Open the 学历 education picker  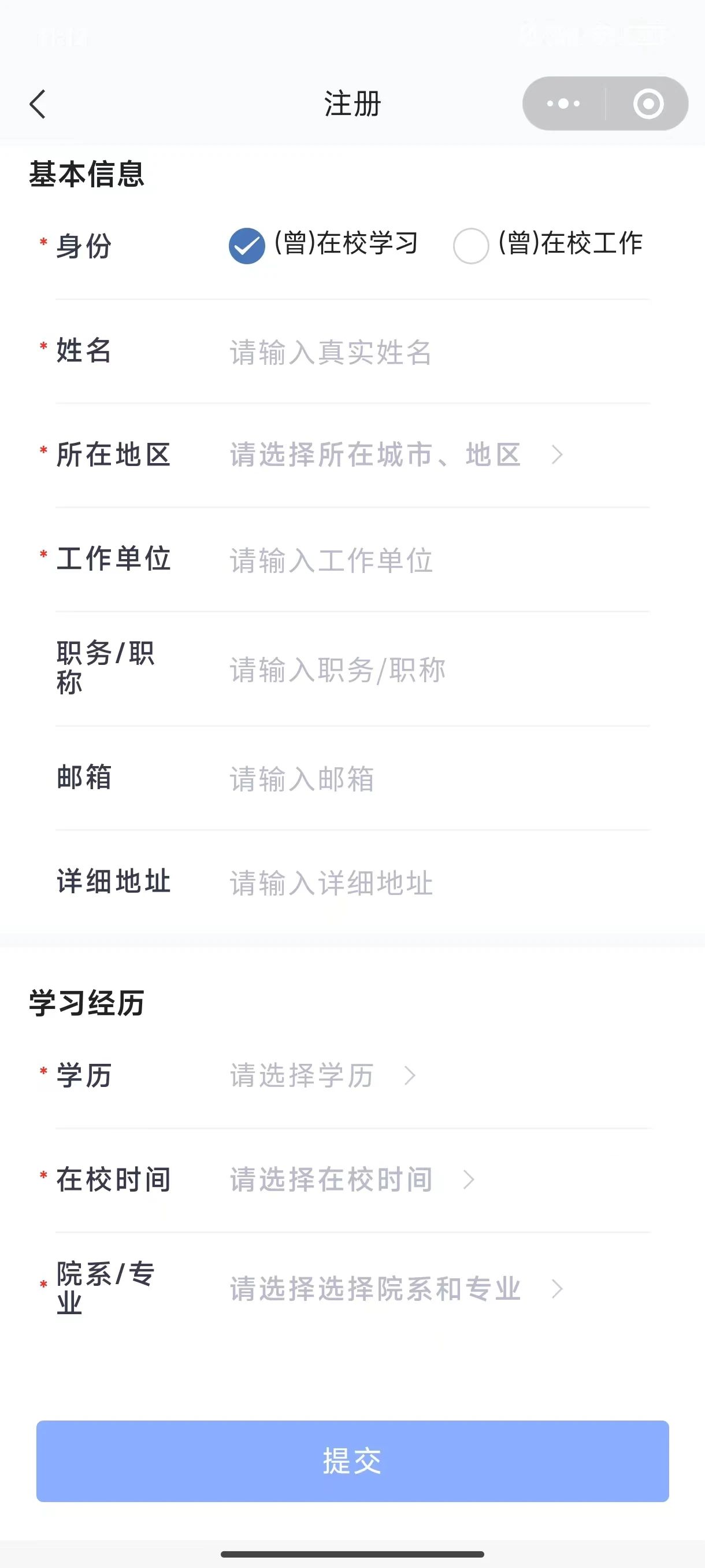click(x=322, y=1075)
